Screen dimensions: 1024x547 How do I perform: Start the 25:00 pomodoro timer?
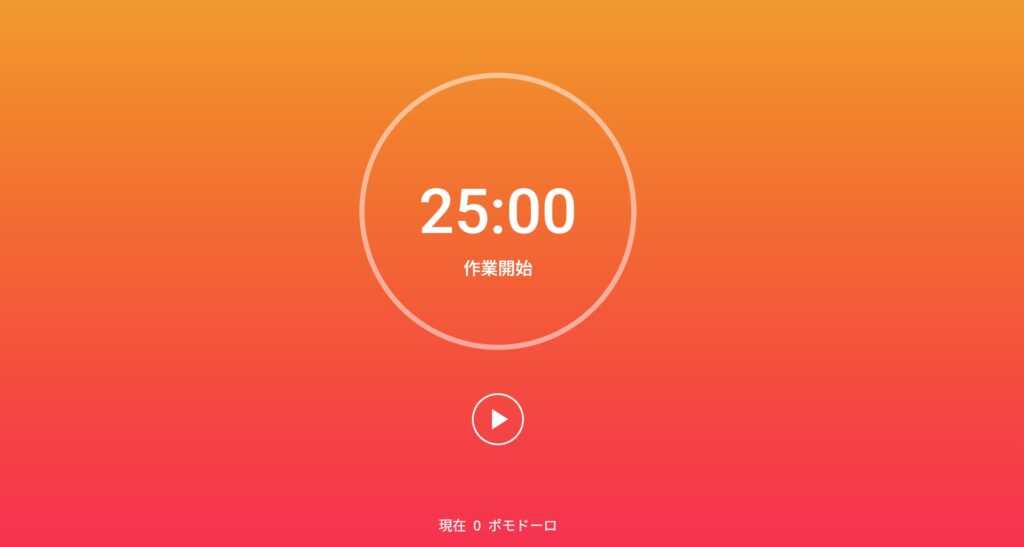pos(497,419)
